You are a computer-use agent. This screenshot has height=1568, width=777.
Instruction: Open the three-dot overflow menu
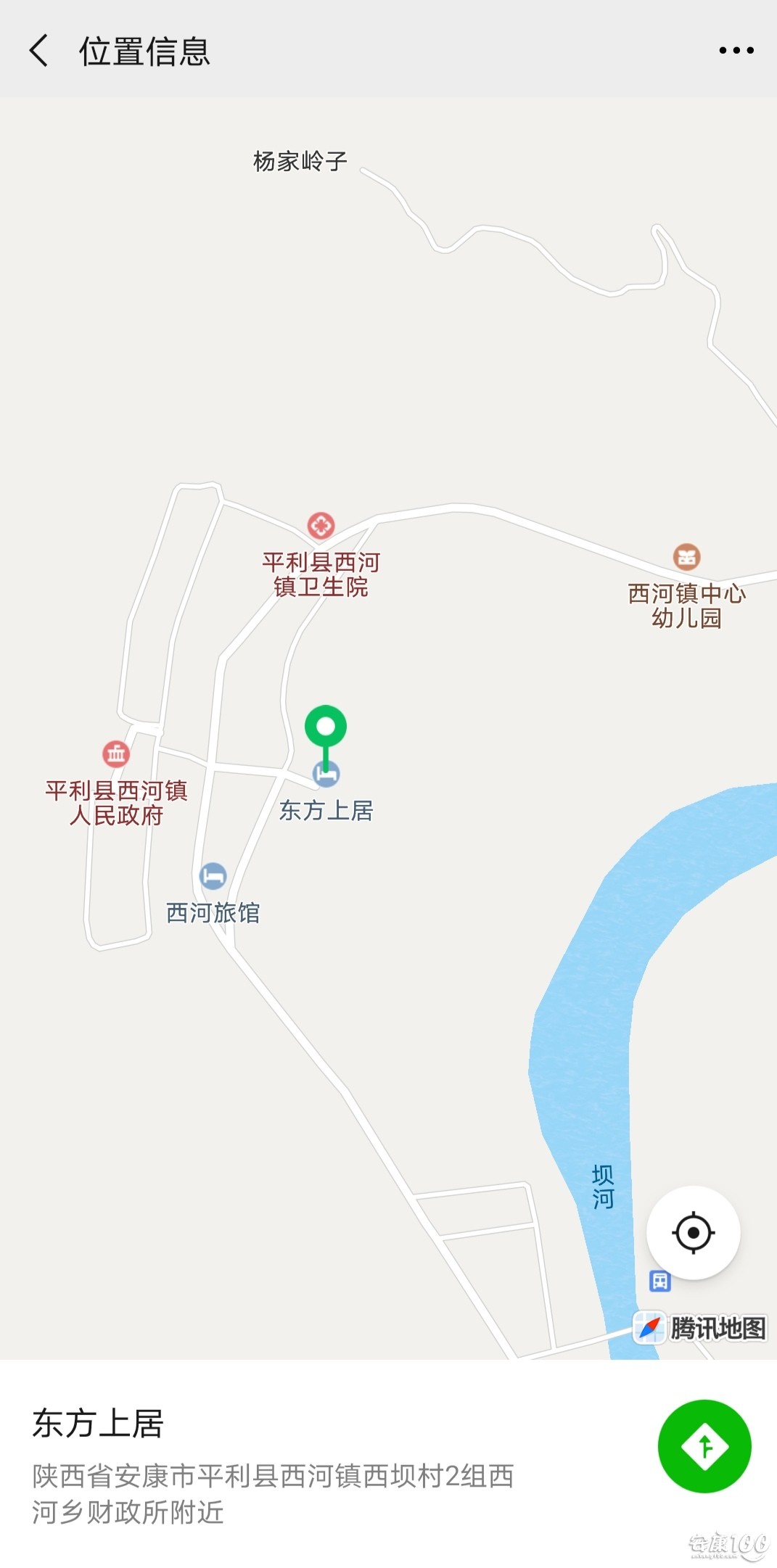(736, 51)
